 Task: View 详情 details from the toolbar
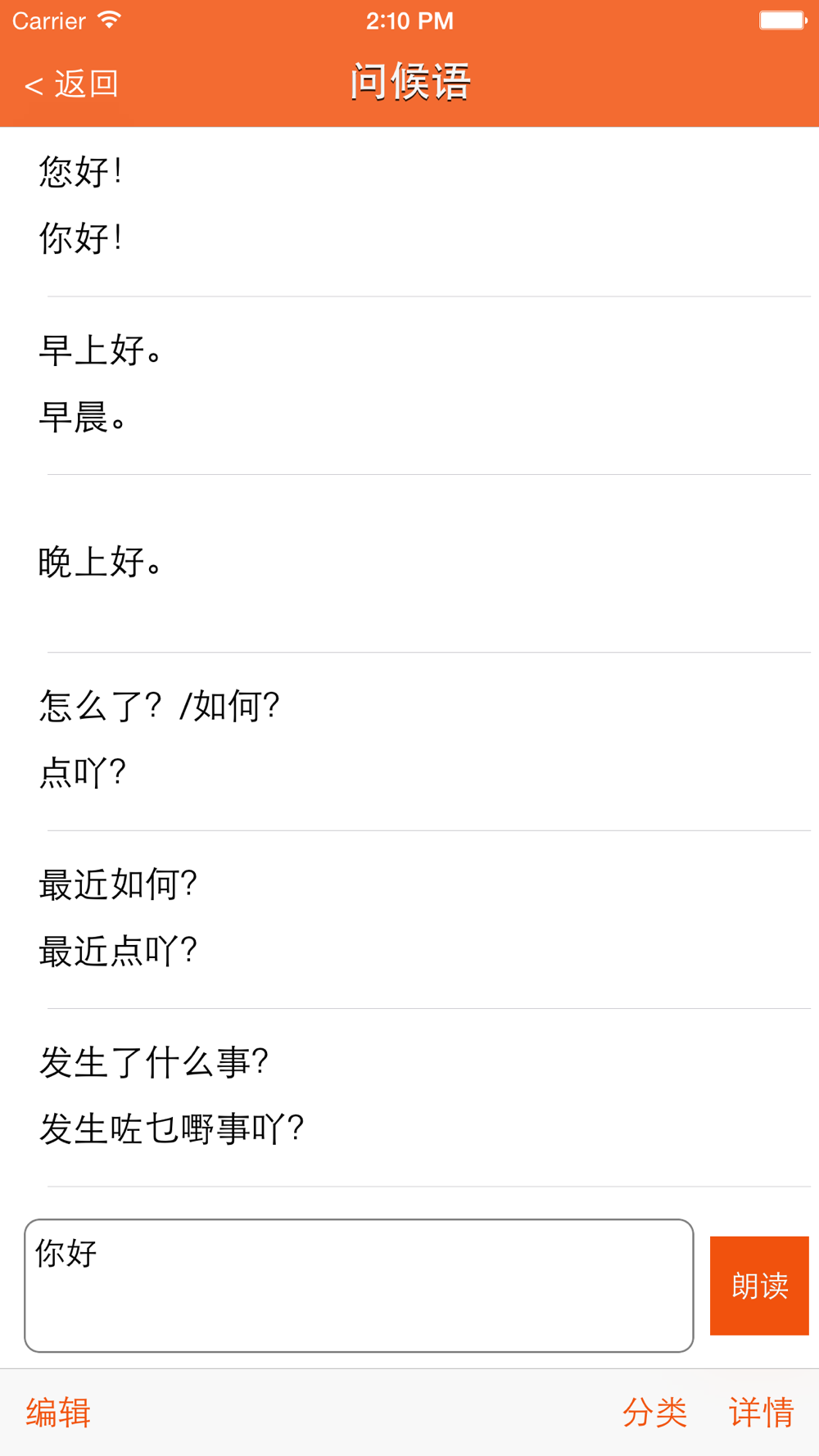pyautogui.click(x=761, y=1413)
